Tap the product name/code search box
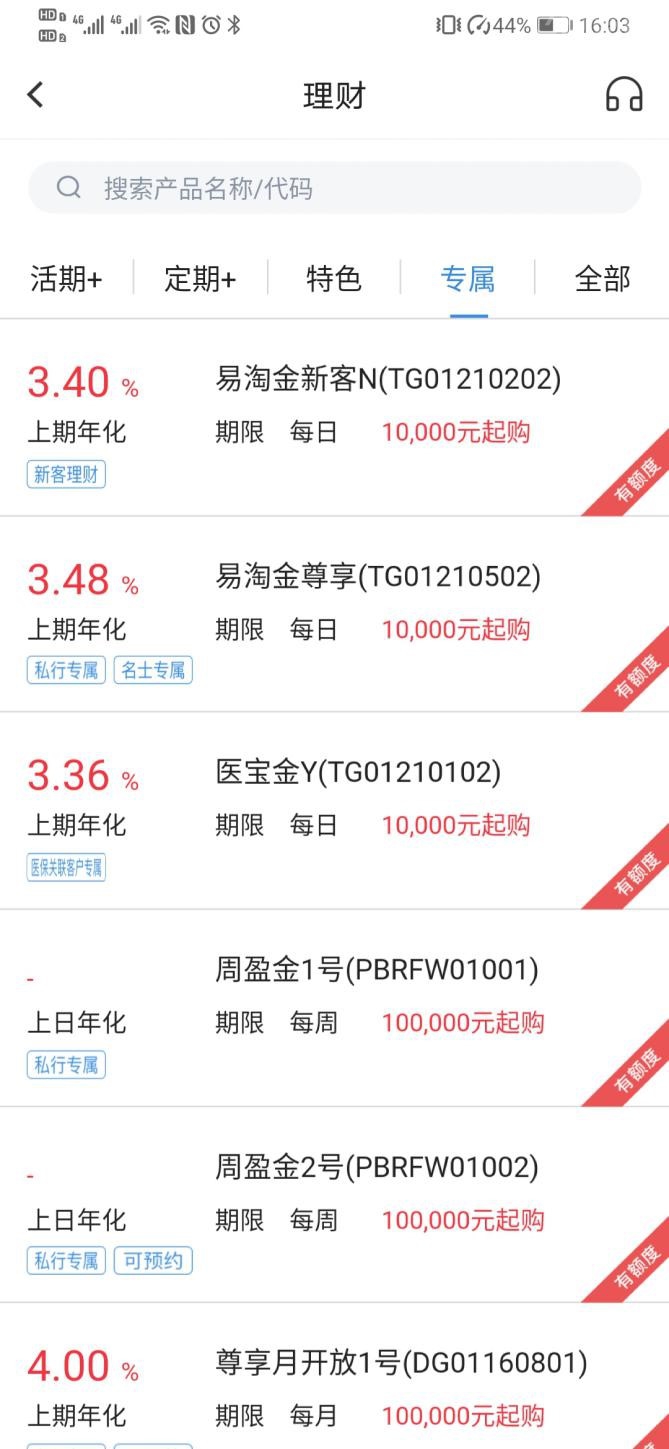Screen dimensions: 669x1449 [x=334, y=188]
